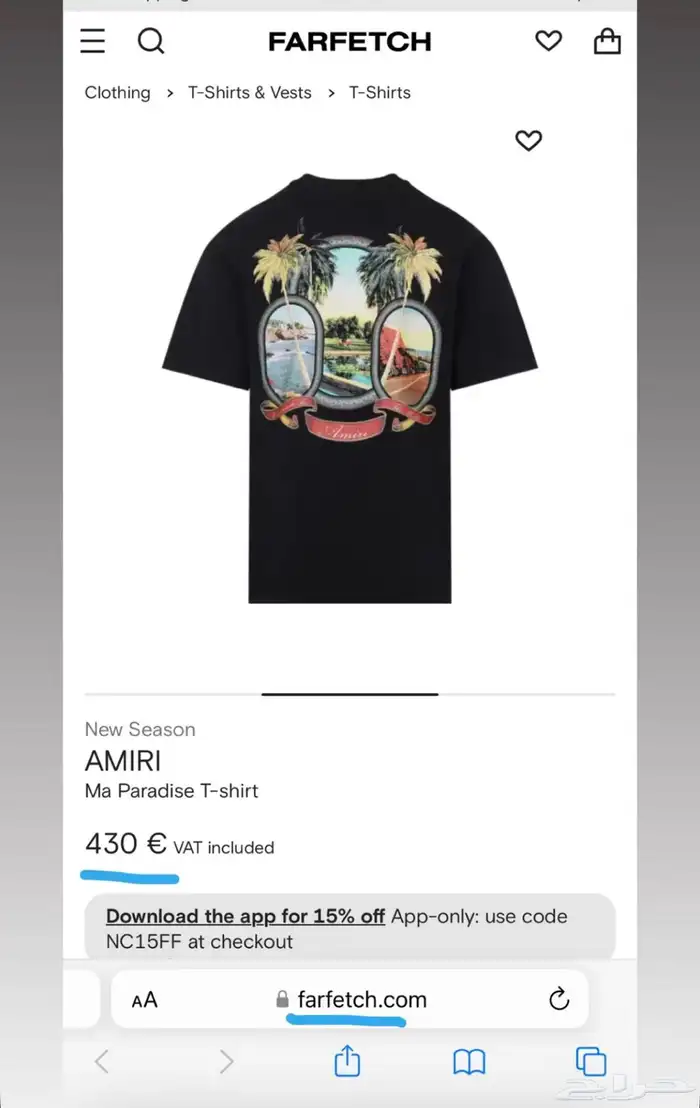Viewport: 700px width, 1108px height.
Task: Open the shopping bag
Action: (x=607, y=41)
